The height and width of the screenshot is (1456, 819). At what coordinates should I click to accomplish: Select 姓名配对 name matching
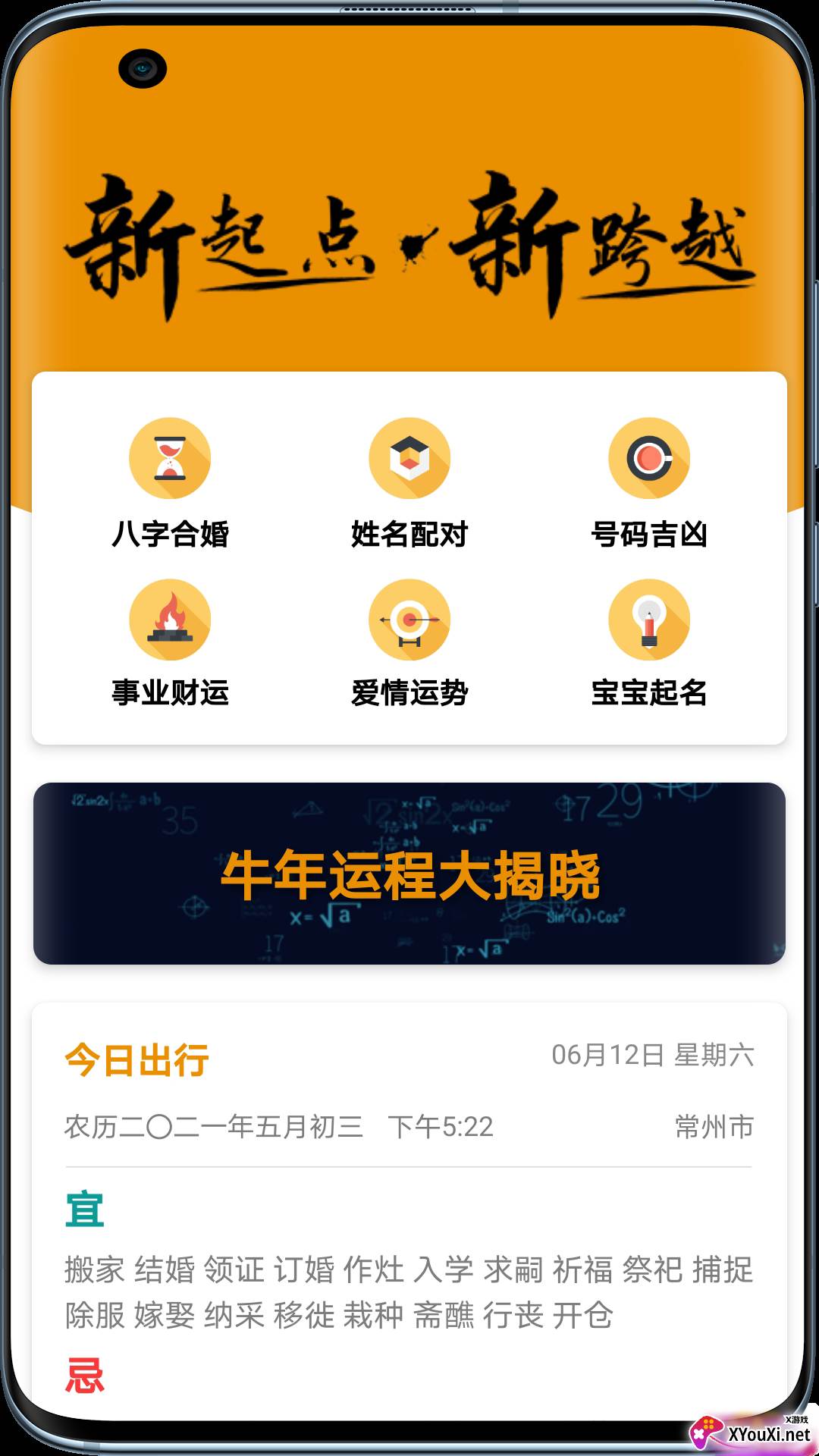pyautogui.click(x=409, y=484)
